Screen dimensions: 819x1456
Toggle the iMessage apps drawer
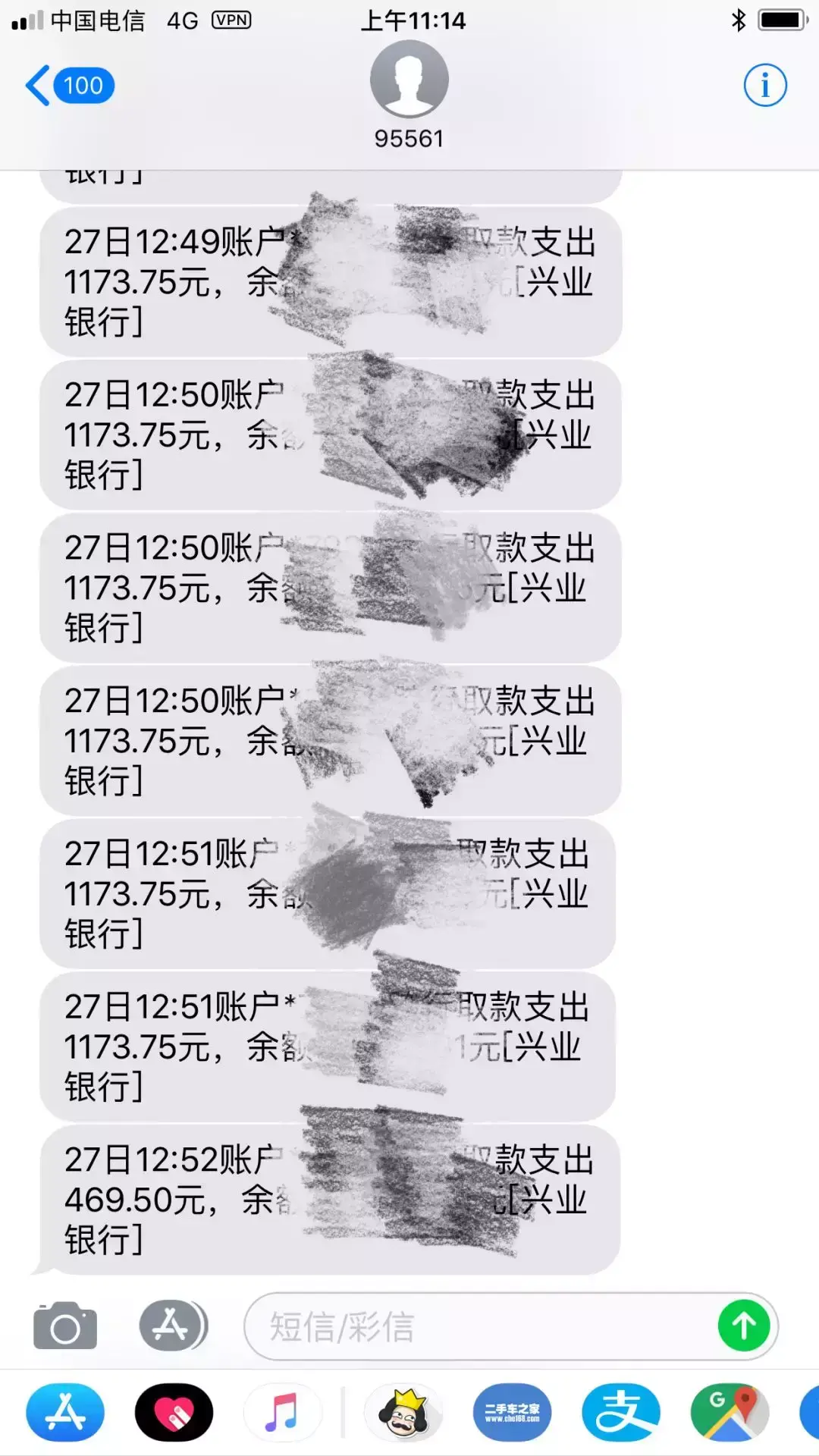pos(173,1326)
